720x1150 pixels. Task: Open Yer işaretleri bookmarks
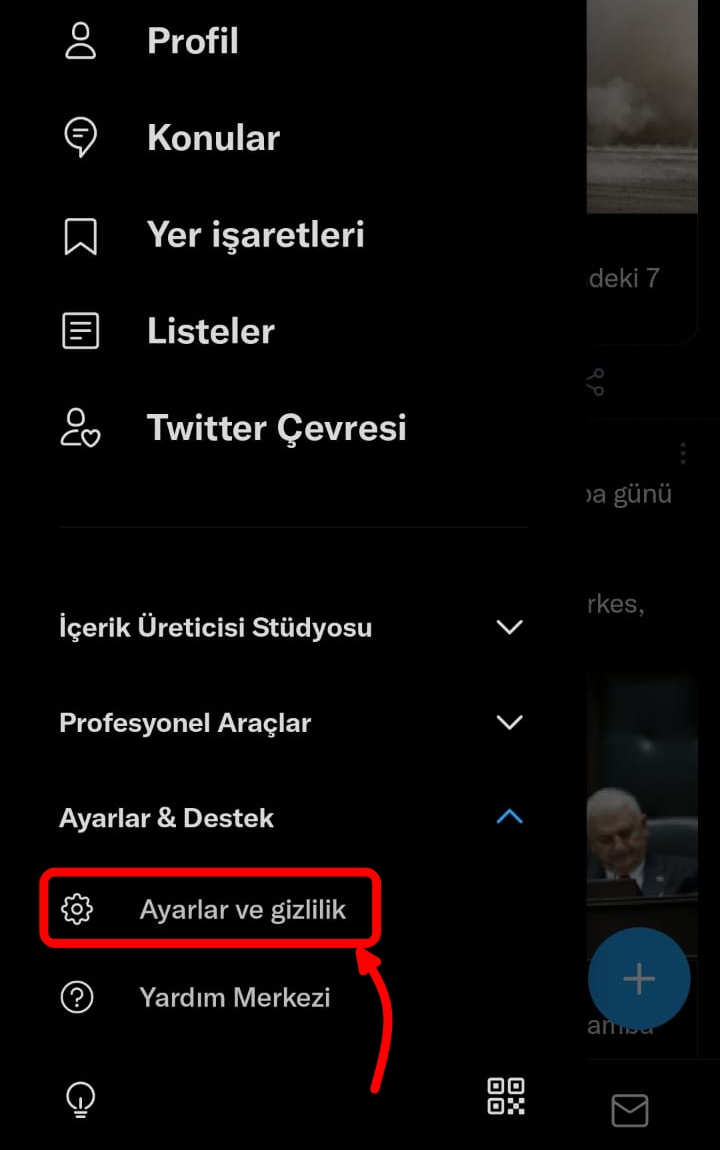255,235
